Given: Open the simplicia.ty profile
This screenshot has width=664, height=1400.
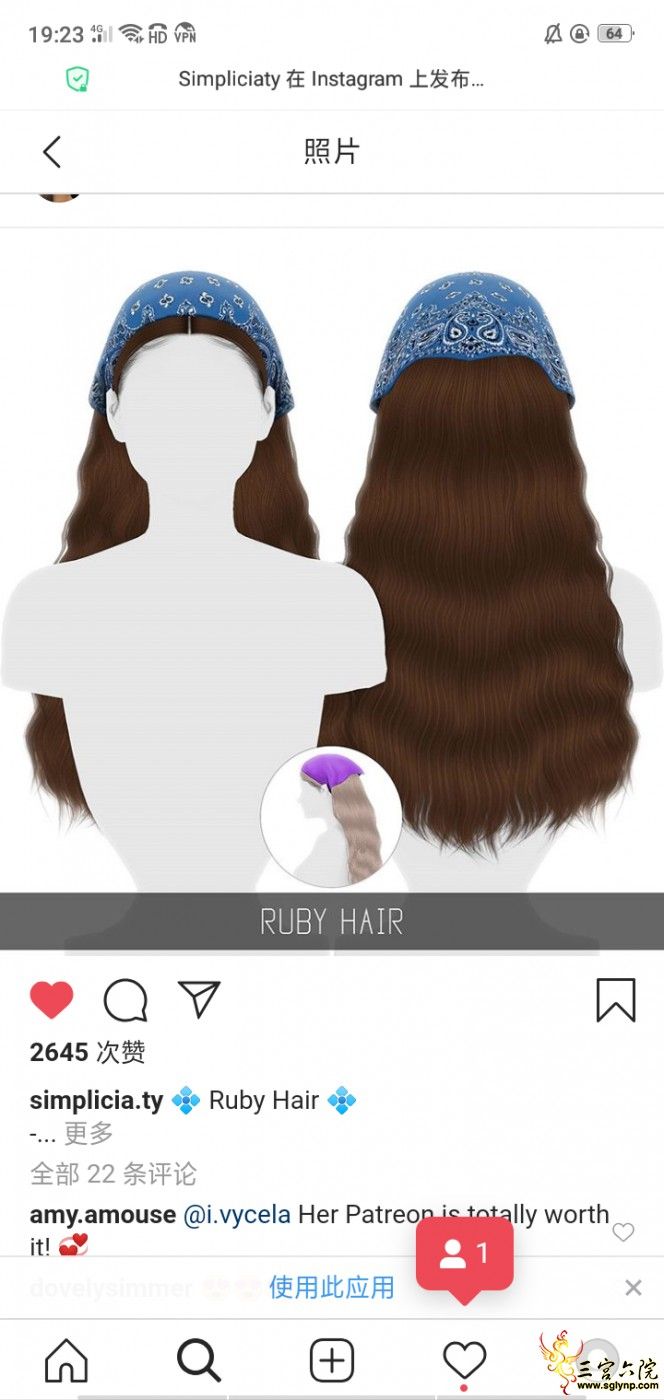Looking at the screenshot, I should click(96, 1101).
